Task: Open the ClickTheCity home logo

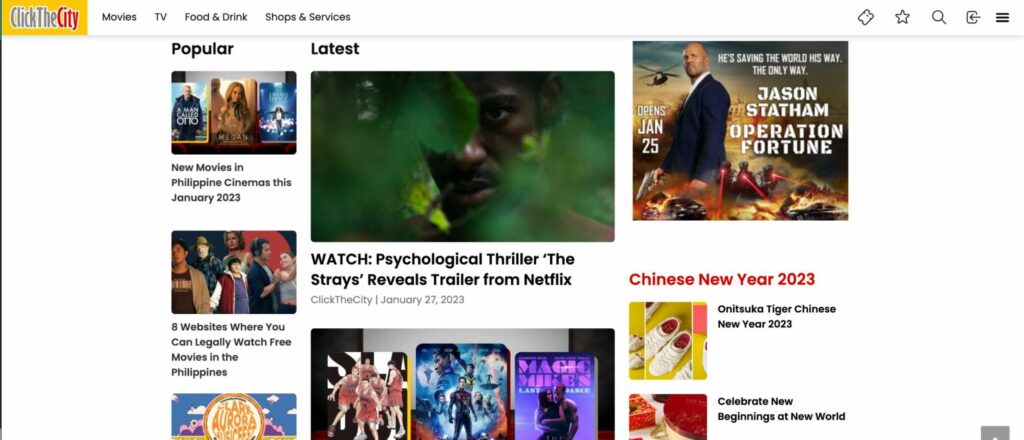Action: tap(44, 17)
